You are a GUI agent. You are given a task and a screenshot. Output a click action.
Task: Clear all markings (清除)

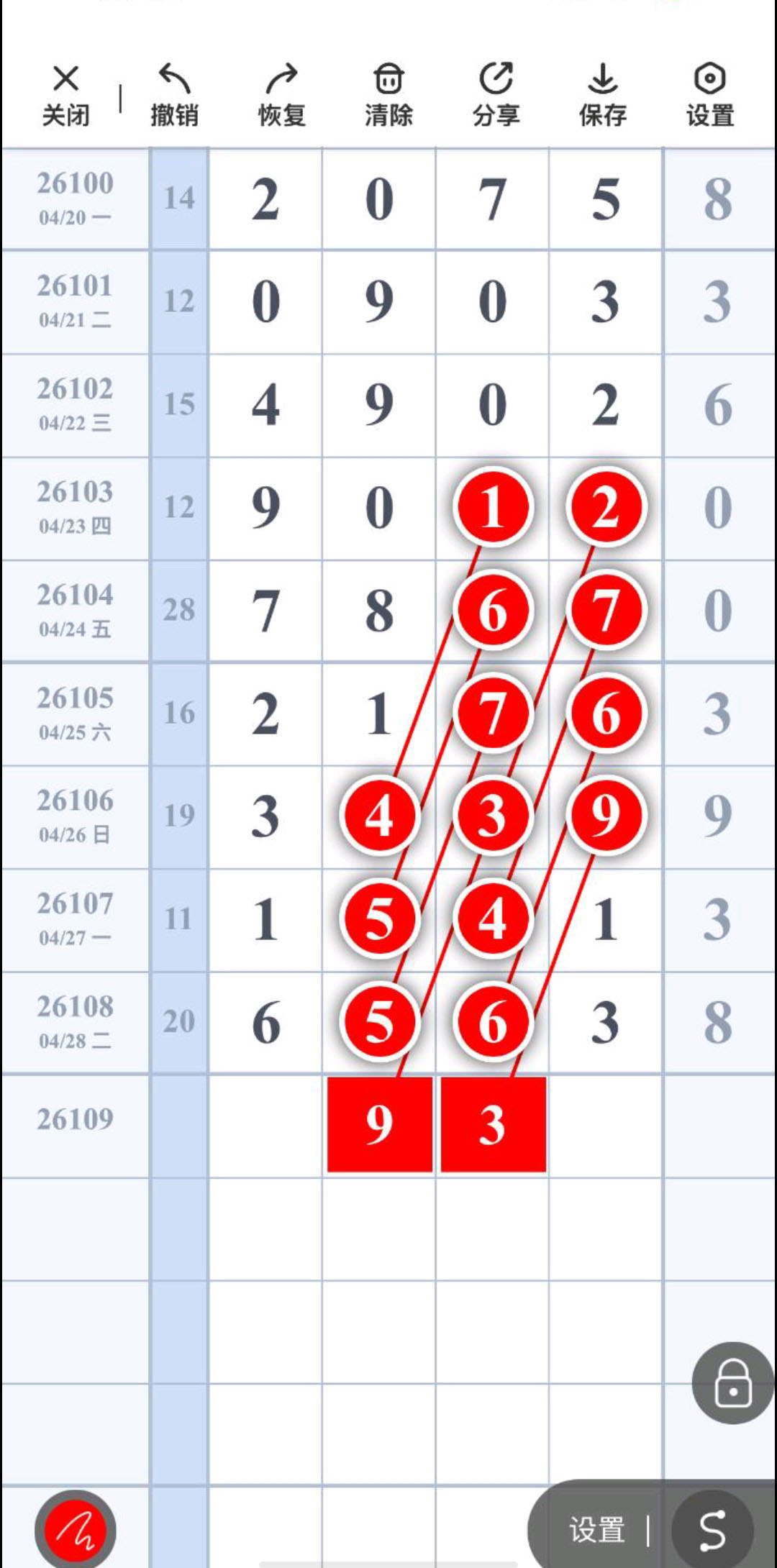388,96
